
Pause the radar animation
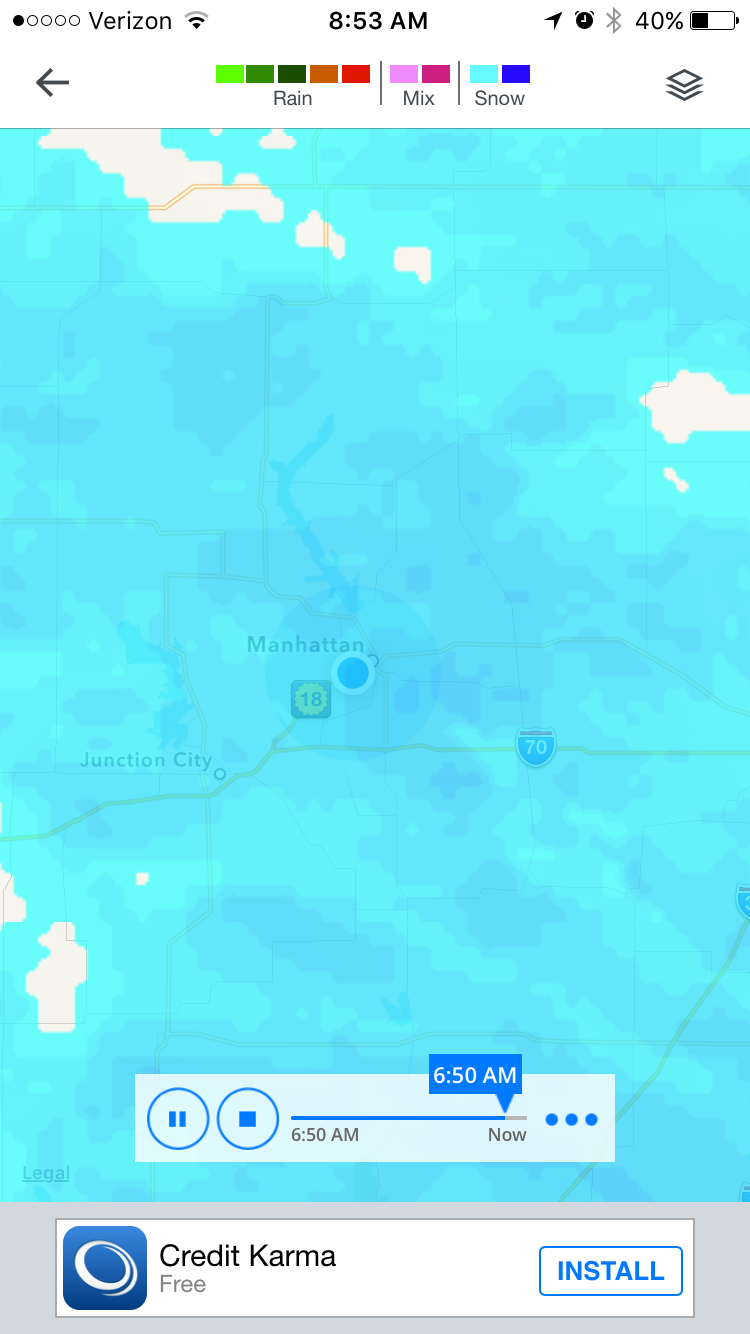coord(178,1119)
